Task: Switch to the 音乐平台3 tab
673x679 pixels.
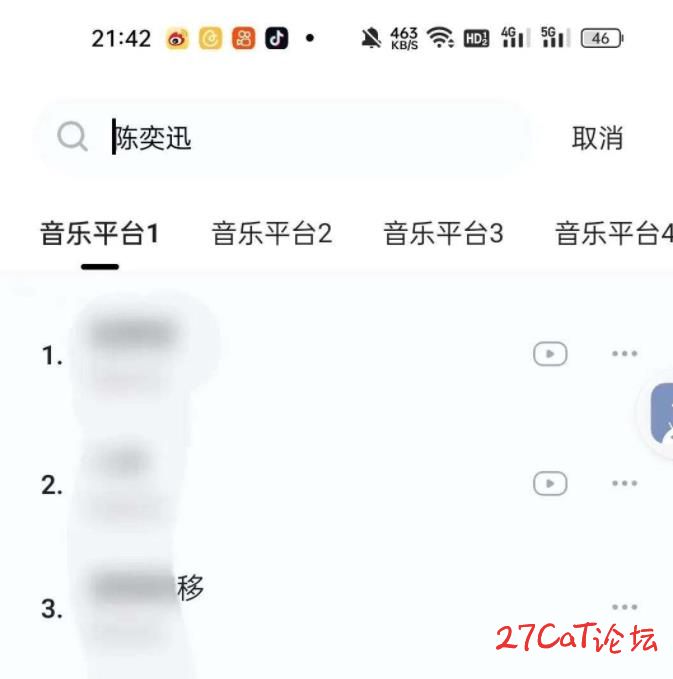Action: [443, 235]
